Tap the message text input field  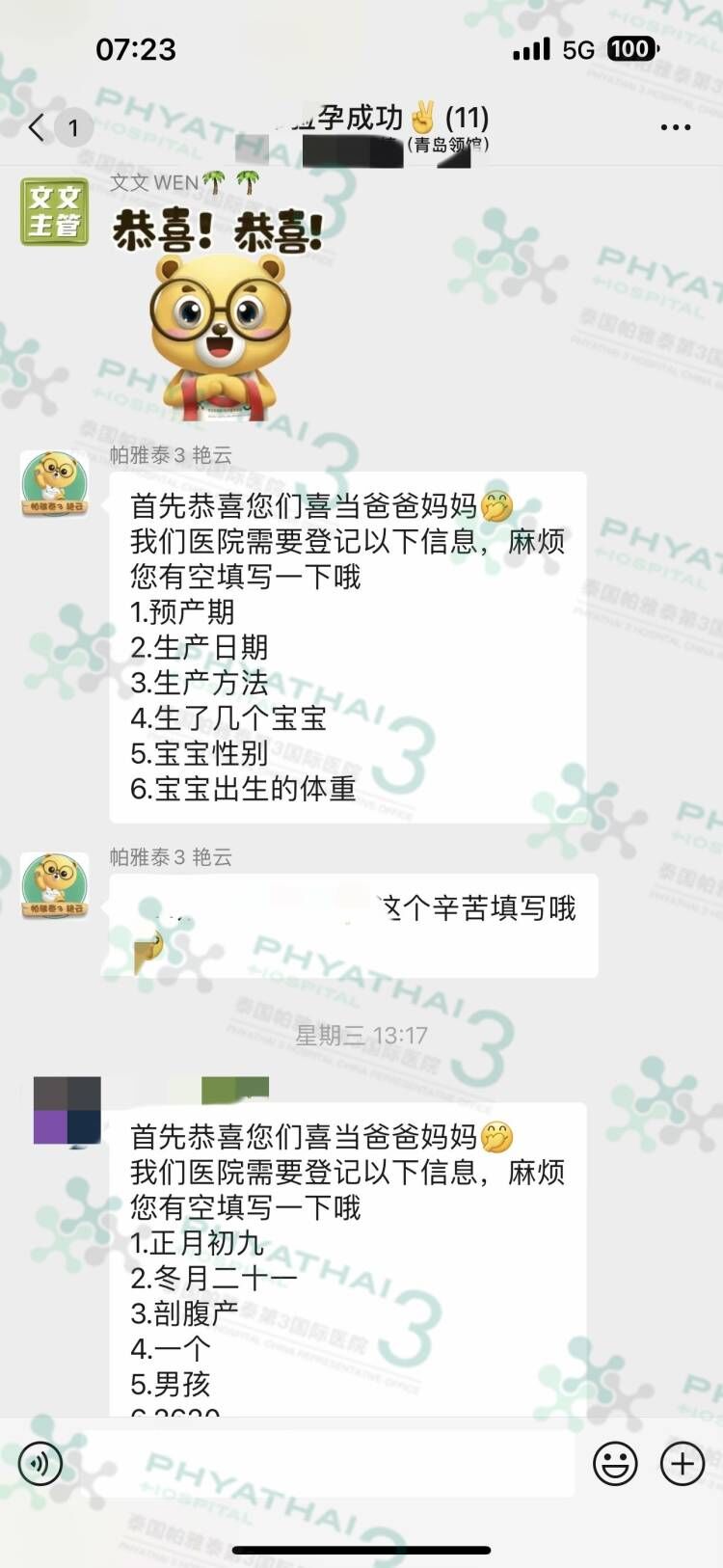[328, 1464]
